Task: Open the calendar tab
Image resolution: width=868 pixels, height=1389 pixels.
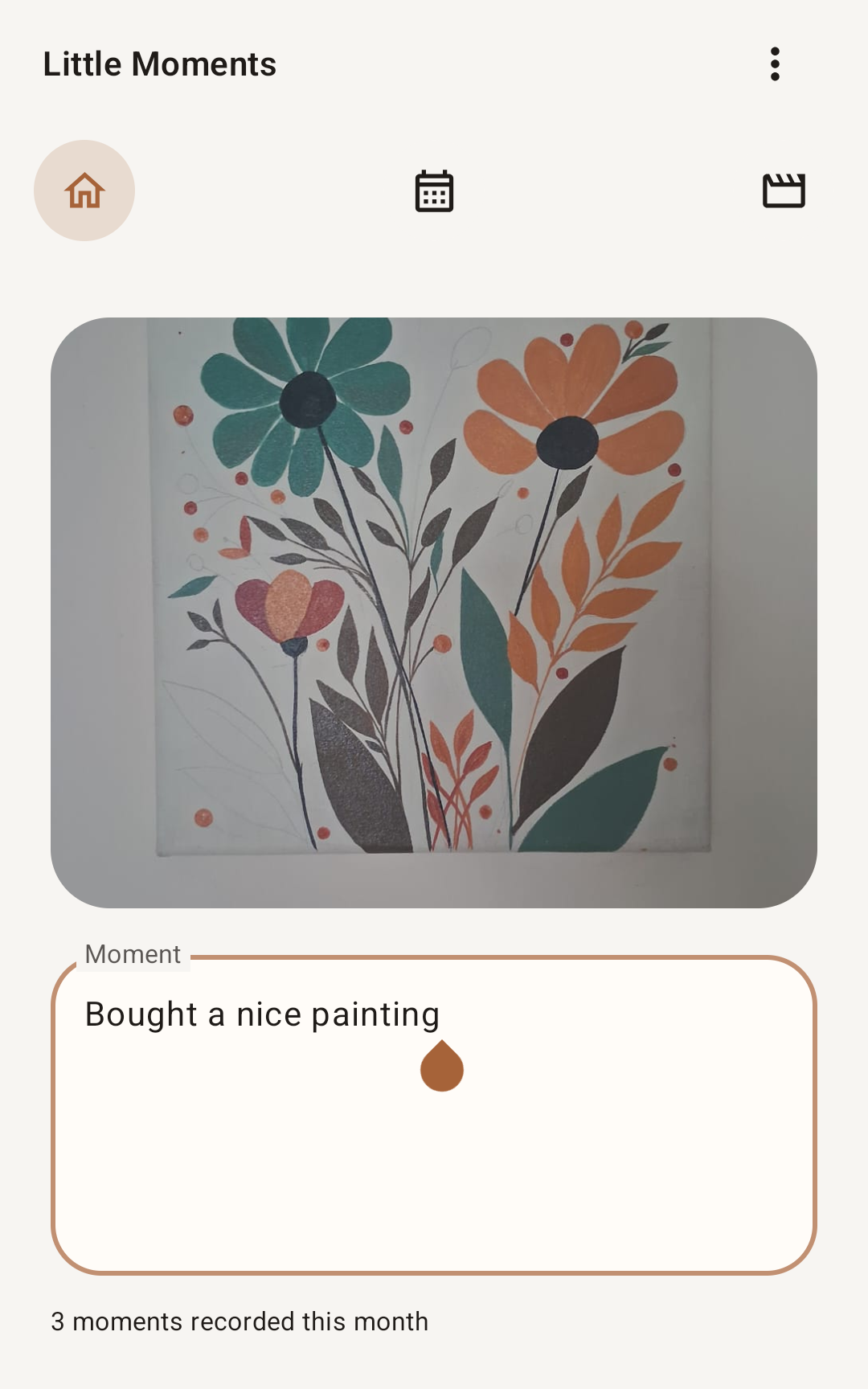Action: [x=434, y=191]
